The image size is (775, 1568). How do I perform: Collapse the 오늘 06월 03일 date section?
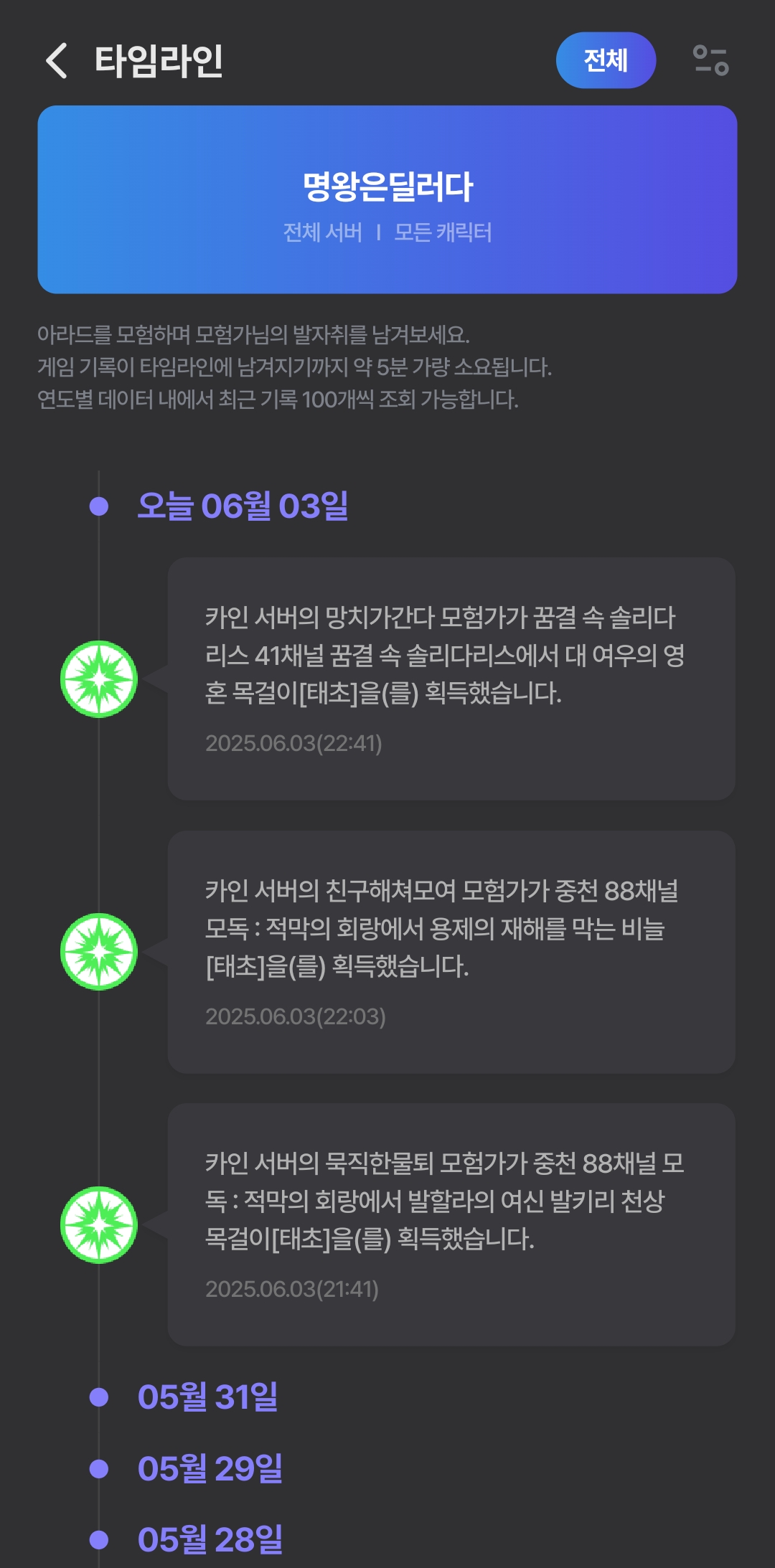pyautogui.click(x=243, y=506)
